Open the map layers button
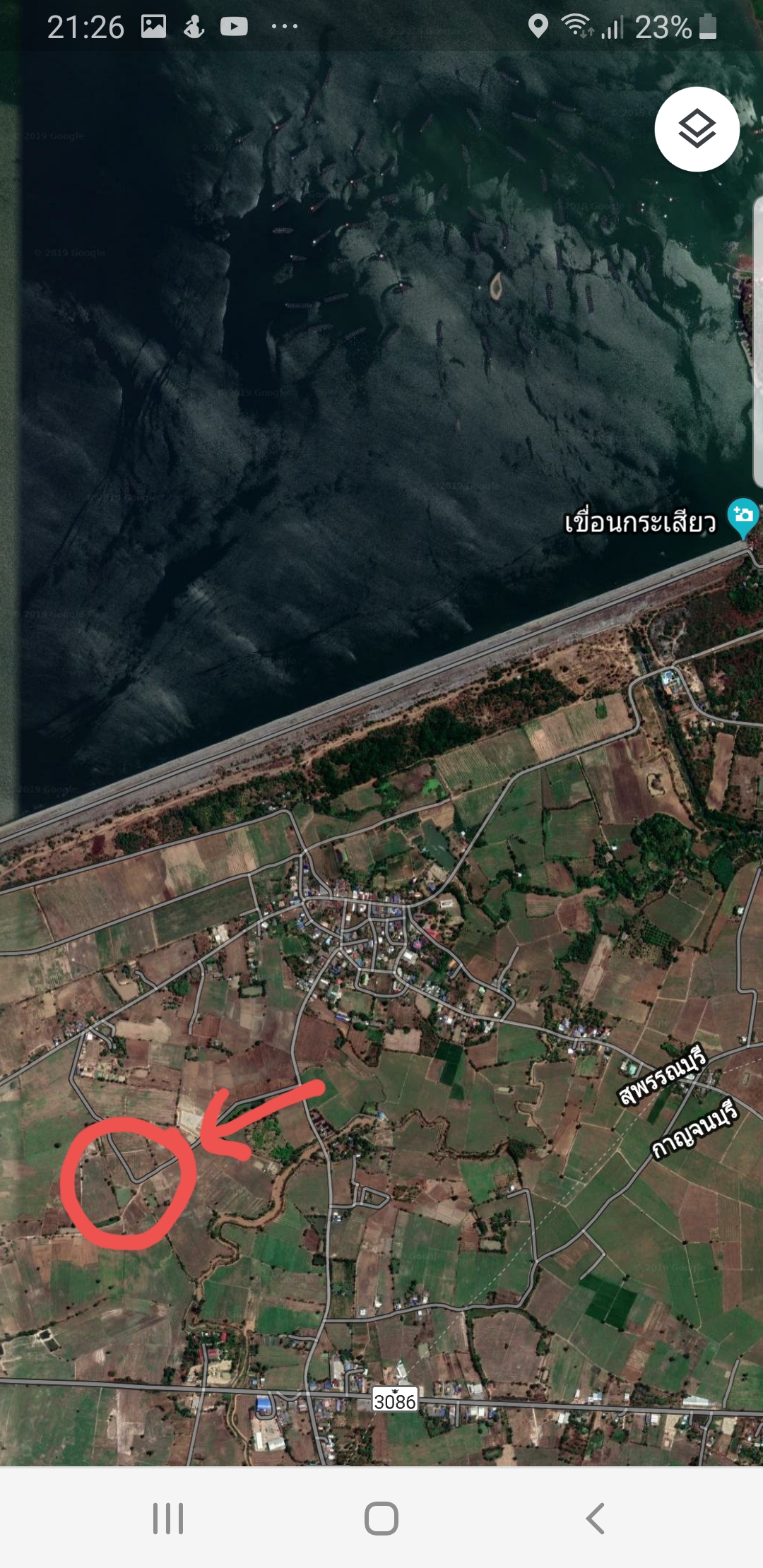 pyautogui.click(x=697, y=129)
